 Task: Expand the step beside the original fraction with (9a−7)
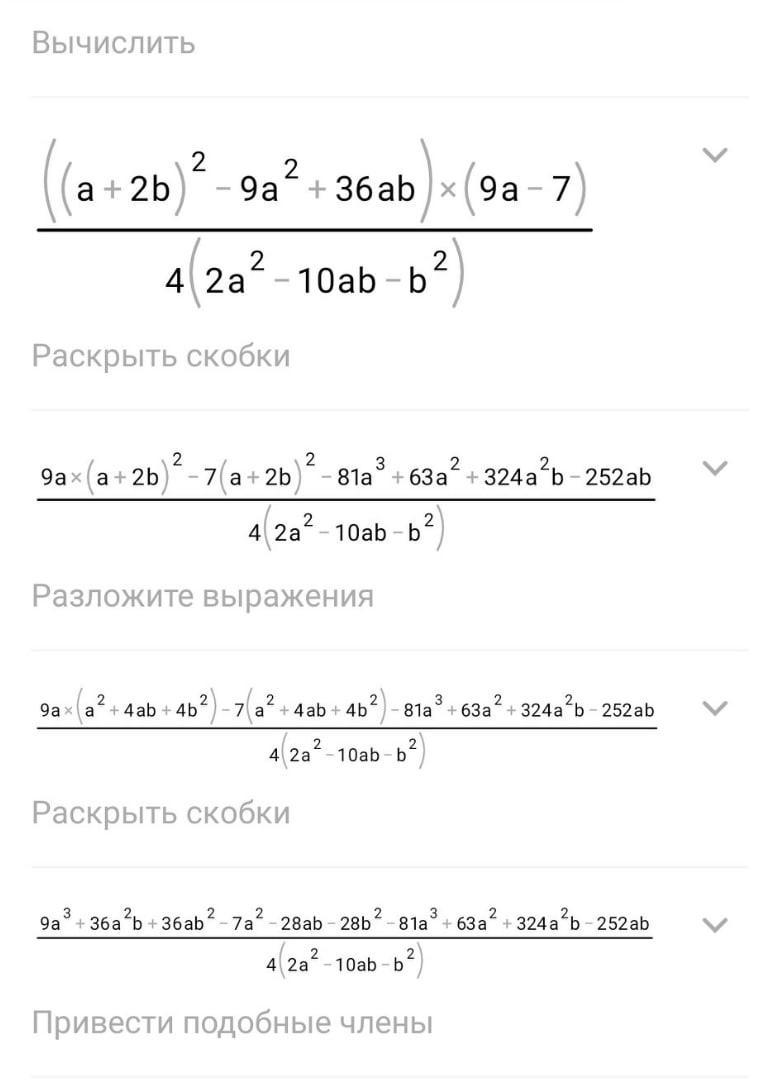(714, 155)
